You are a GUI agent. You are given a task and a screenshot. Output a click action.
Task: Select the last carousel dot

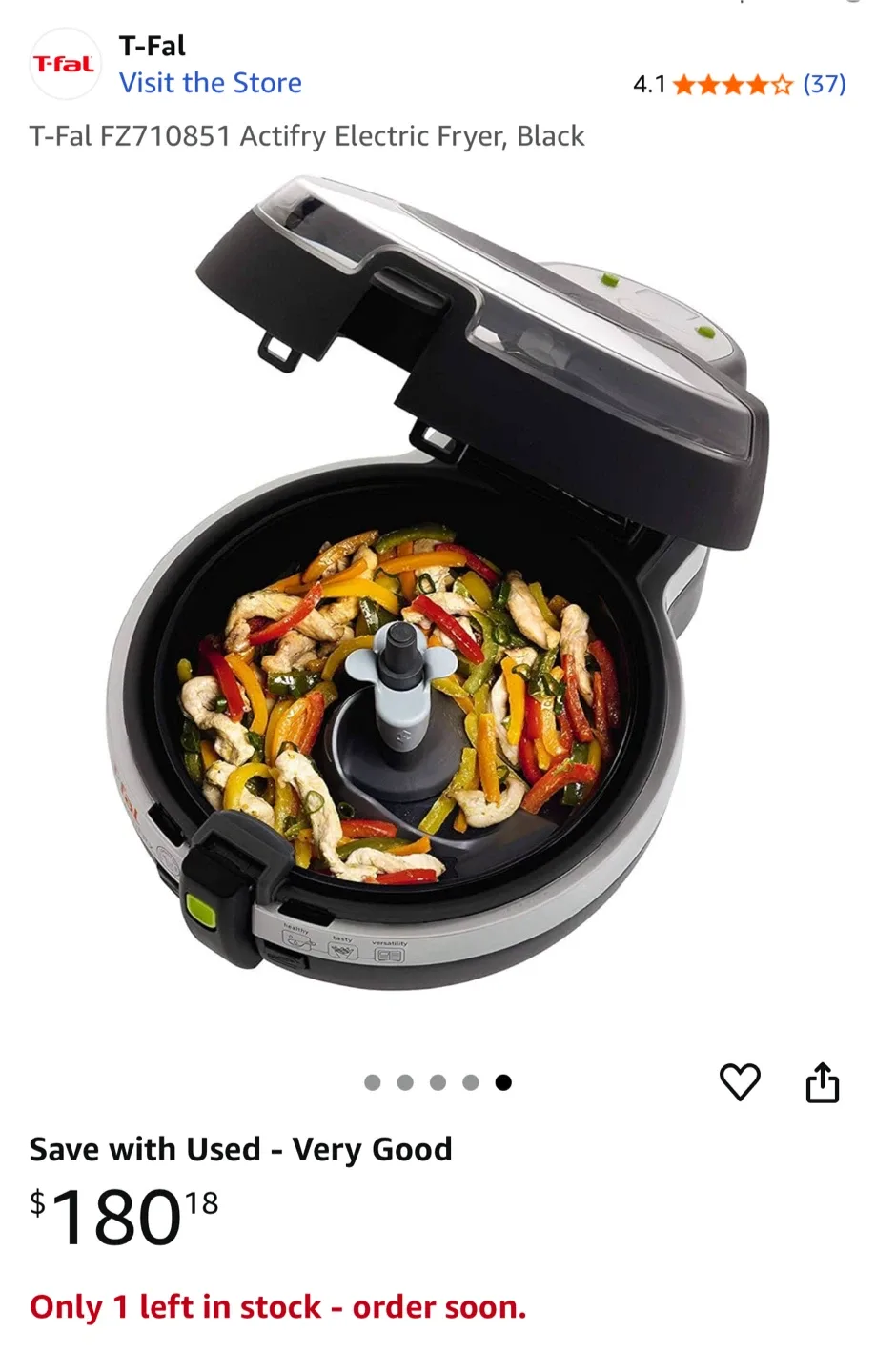point(503,1082)
